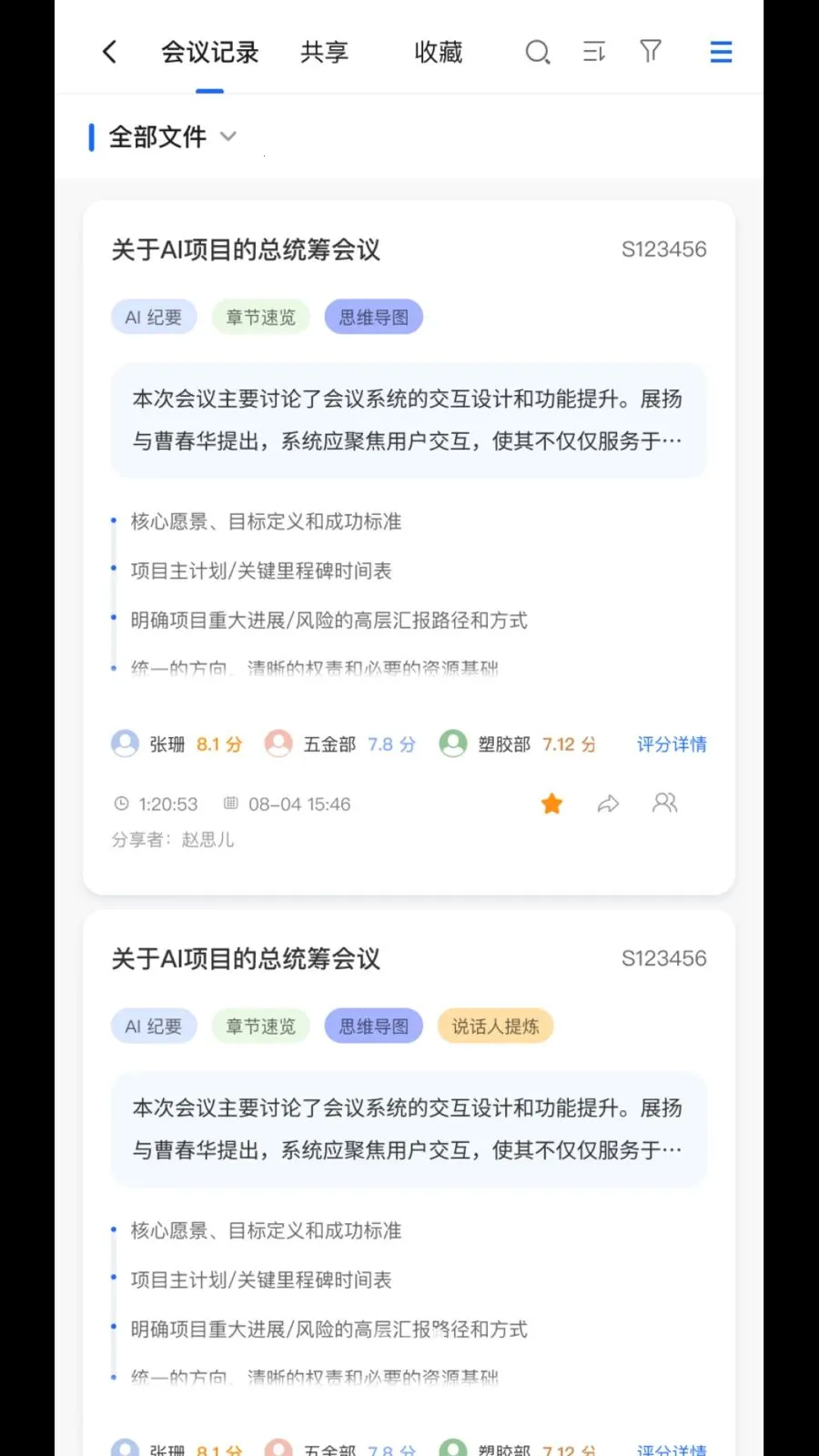Switch to the 收藏 tab
Image resolution: width=819 pixels, height=1456 pixels.
point(438,52)
